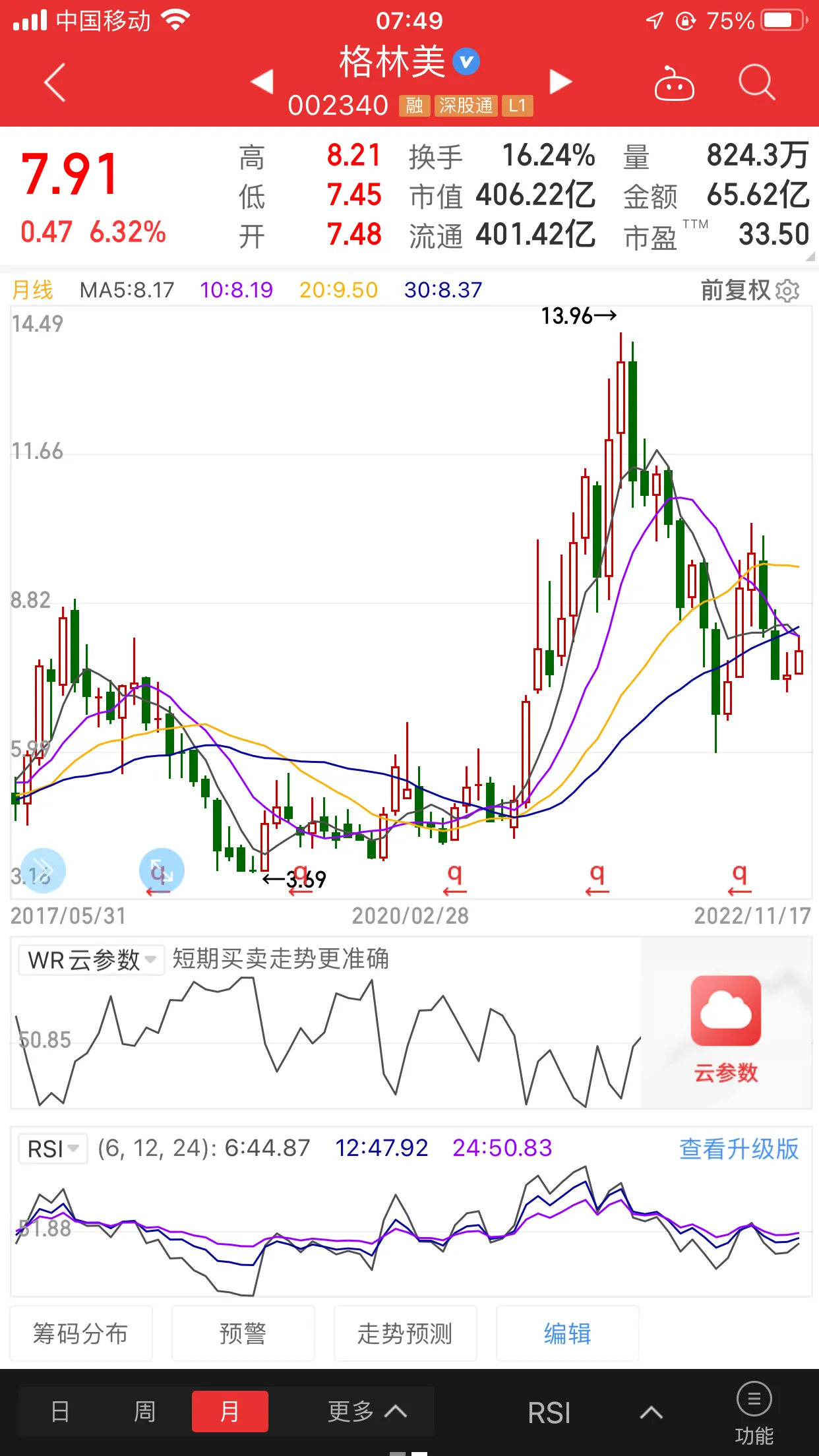The image size is (819, 1456).
Task: Open 走势预测 trend forecast
Action: (x=405, y=1333)
